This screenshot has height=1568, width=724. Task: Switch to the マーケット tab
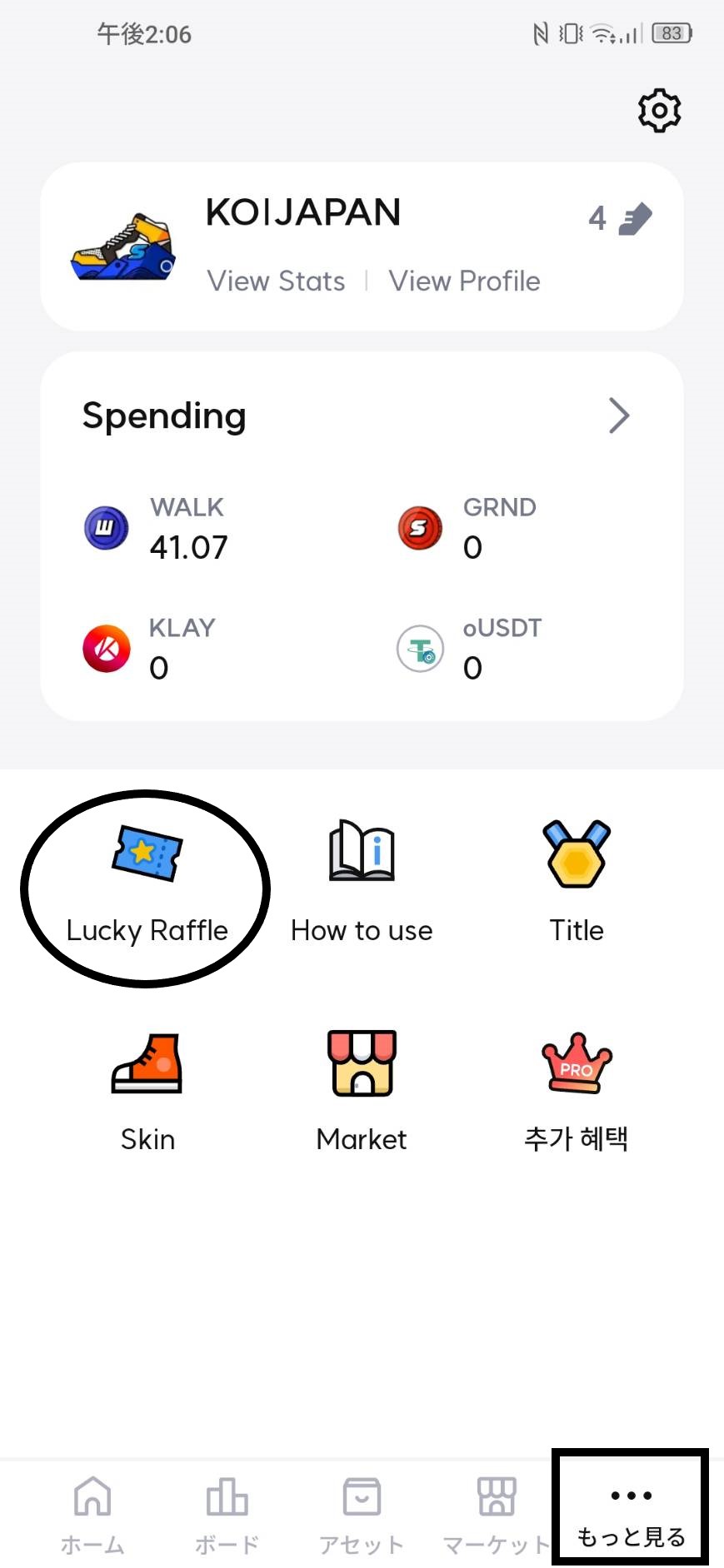click(496, 1513)
